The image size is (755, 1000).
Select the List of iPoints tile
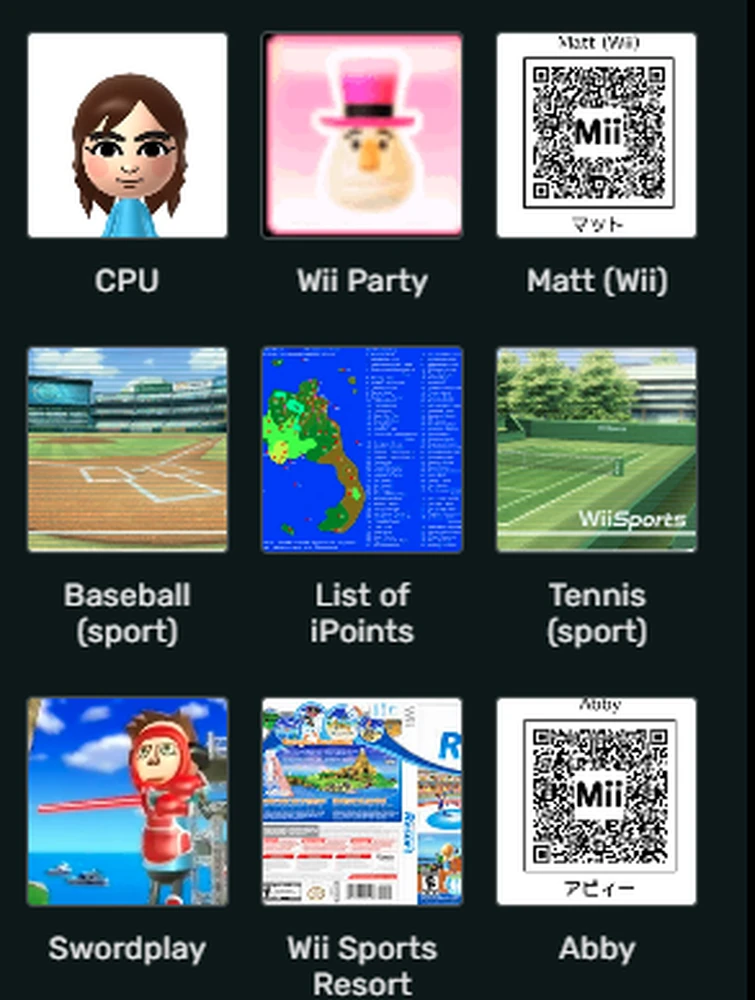click(362, 449)
